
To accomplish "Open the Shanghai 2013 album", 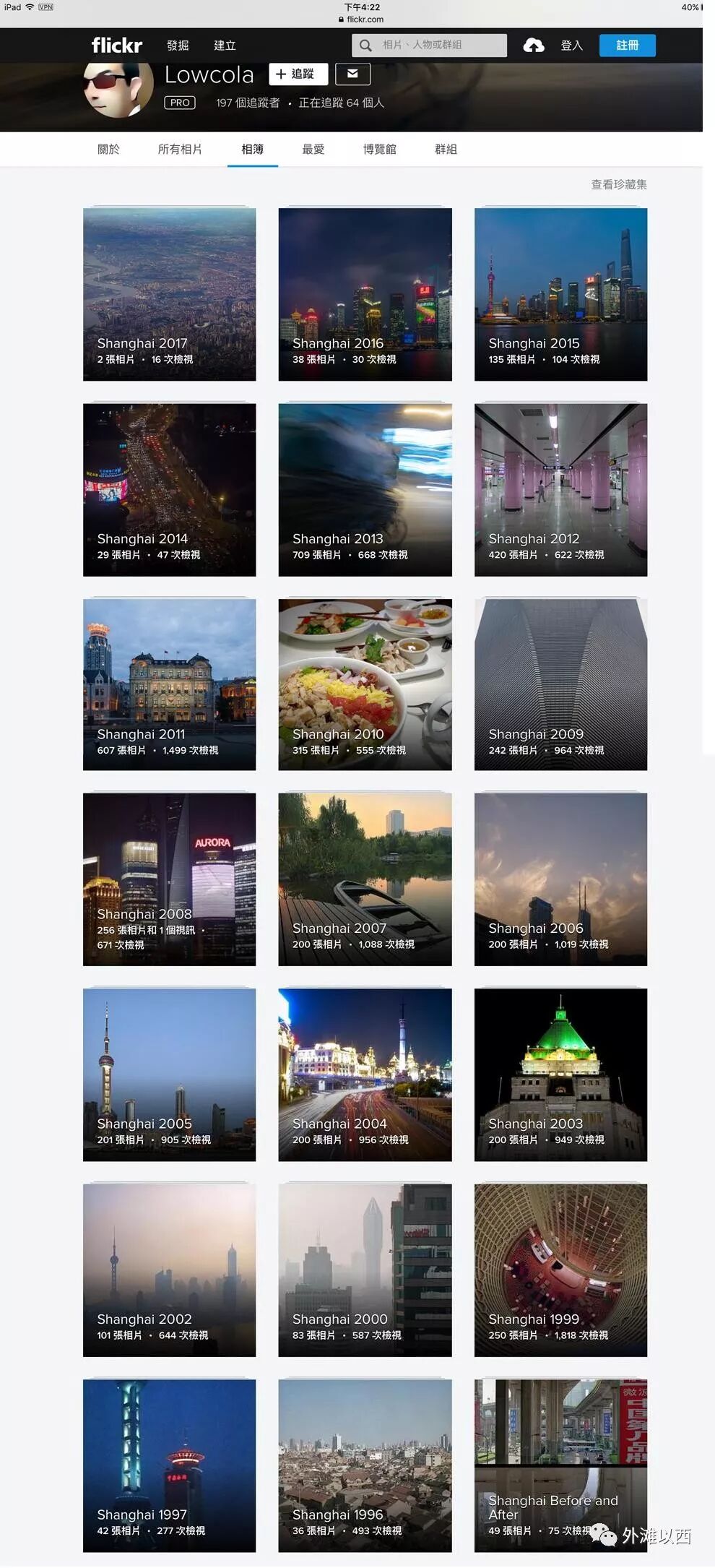I will coord(365,489).
